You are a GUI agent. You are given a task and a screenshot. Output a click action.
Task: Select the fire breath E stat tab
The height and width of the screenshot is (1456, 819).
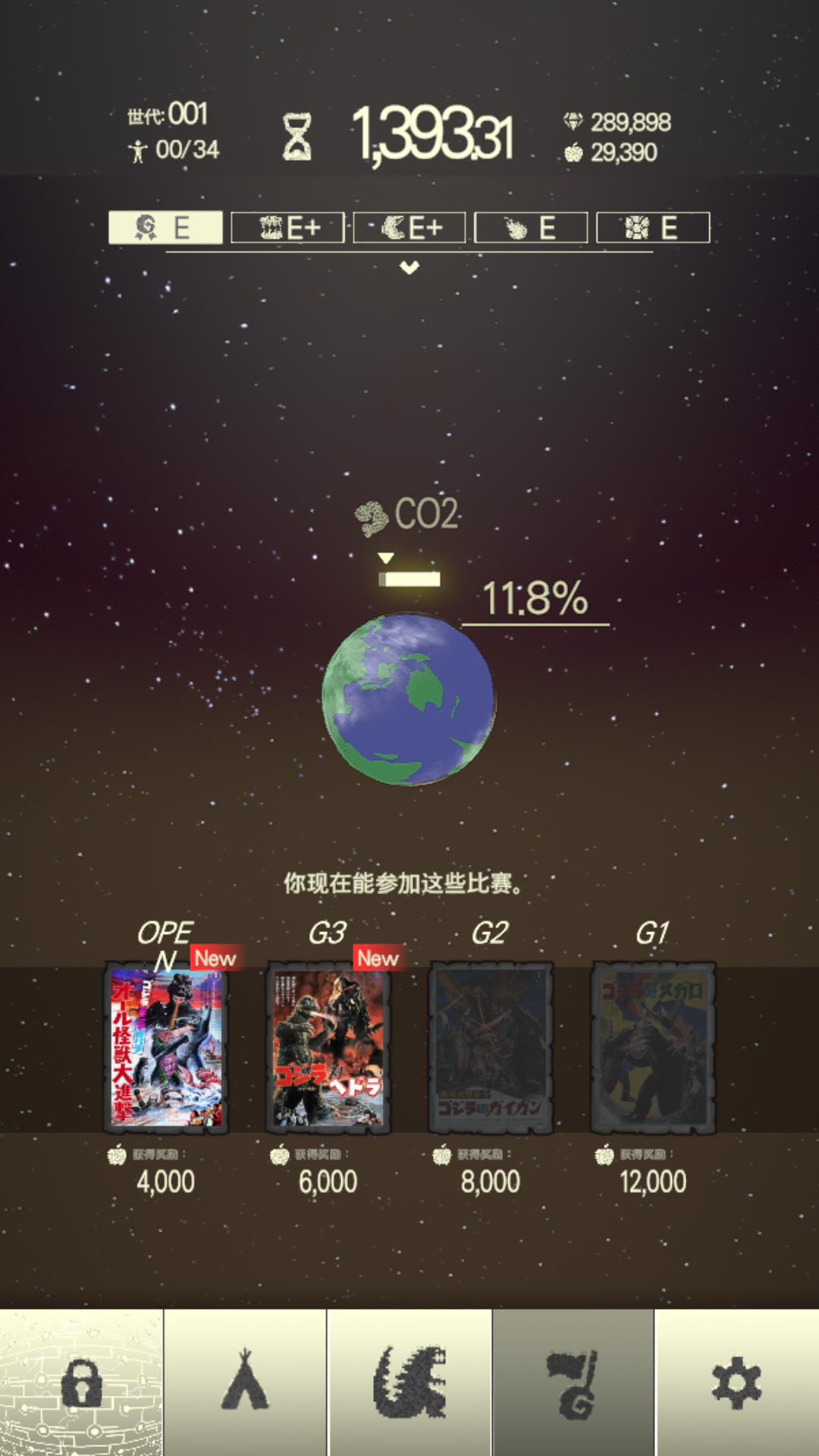click(531, 227)
